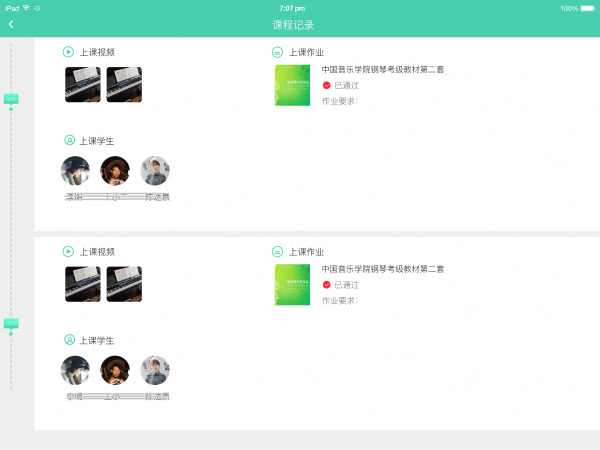View the third student's avatar in the upper record
The image size is (600, 450).
point(155,171)
